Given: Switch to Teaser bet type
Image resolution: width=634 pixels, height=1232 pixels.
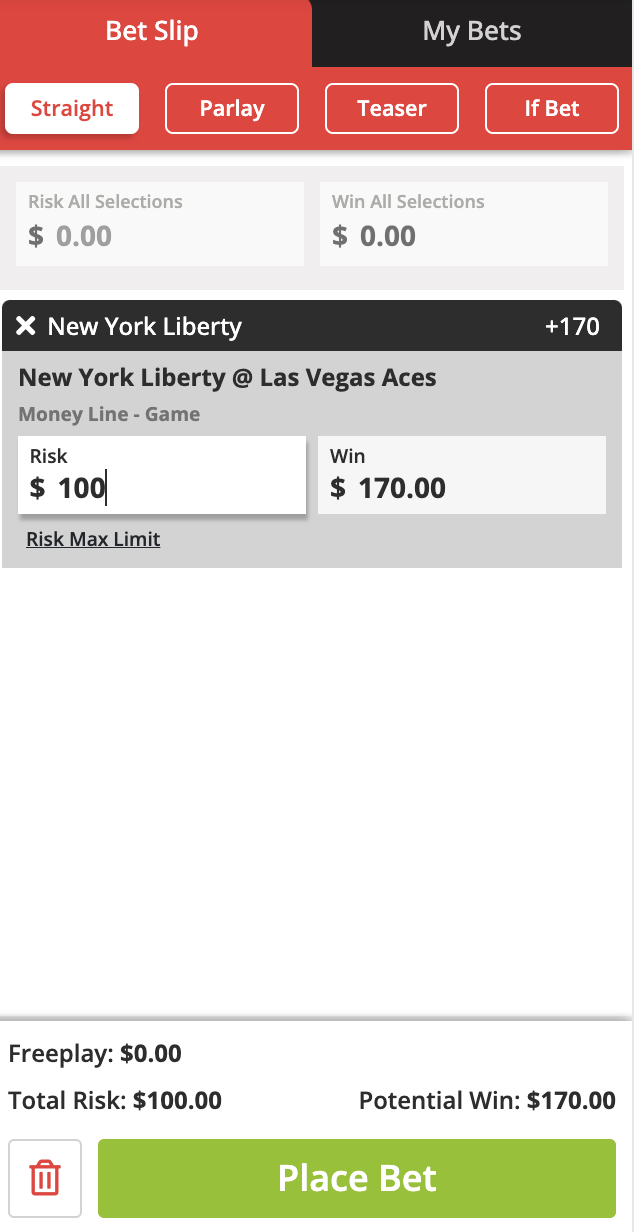Looking at the screenshot, I should pos(392,108).
